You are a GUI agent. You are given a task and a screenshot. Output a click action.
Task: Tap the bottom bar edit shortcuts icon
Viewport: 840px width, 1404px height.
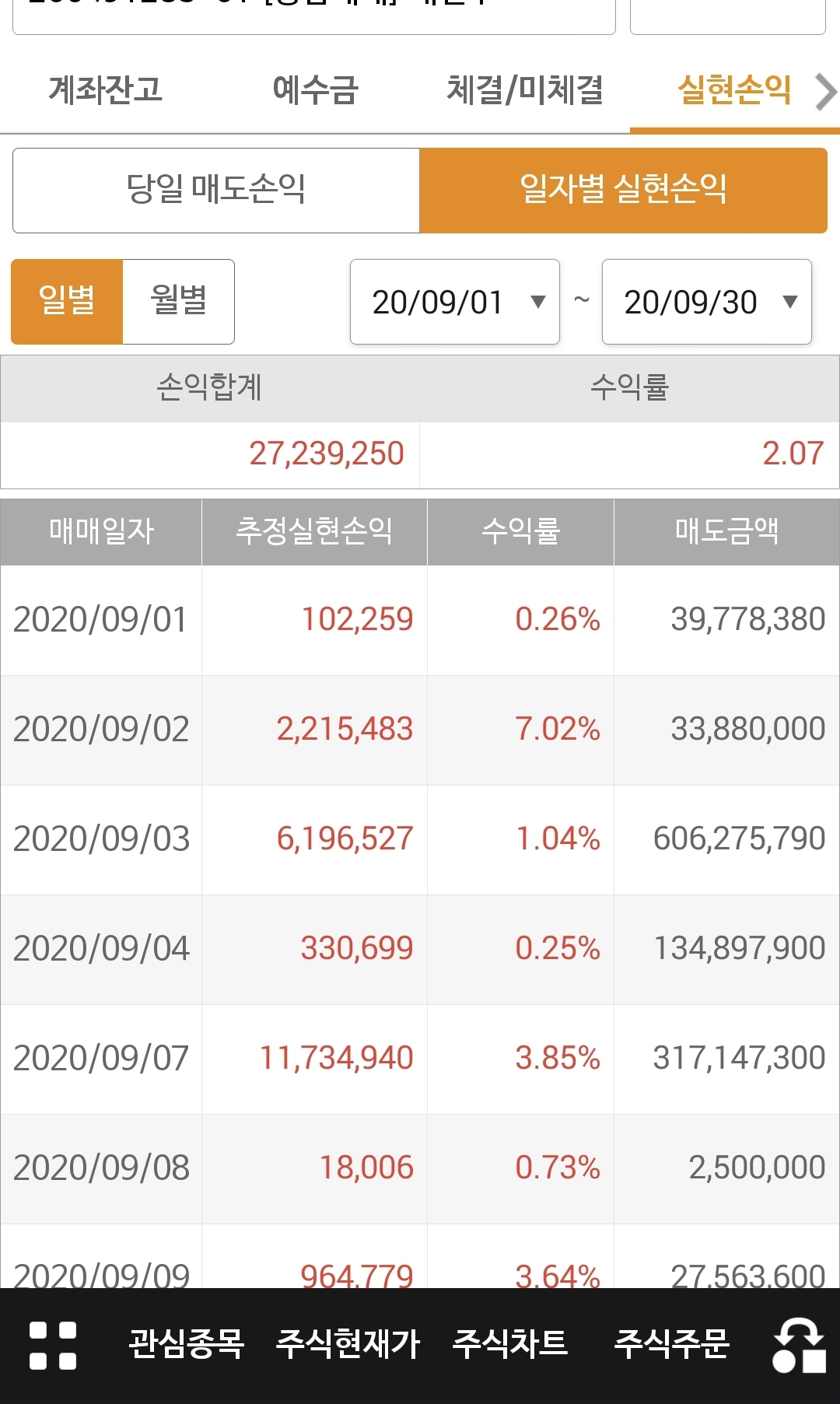799,1345
